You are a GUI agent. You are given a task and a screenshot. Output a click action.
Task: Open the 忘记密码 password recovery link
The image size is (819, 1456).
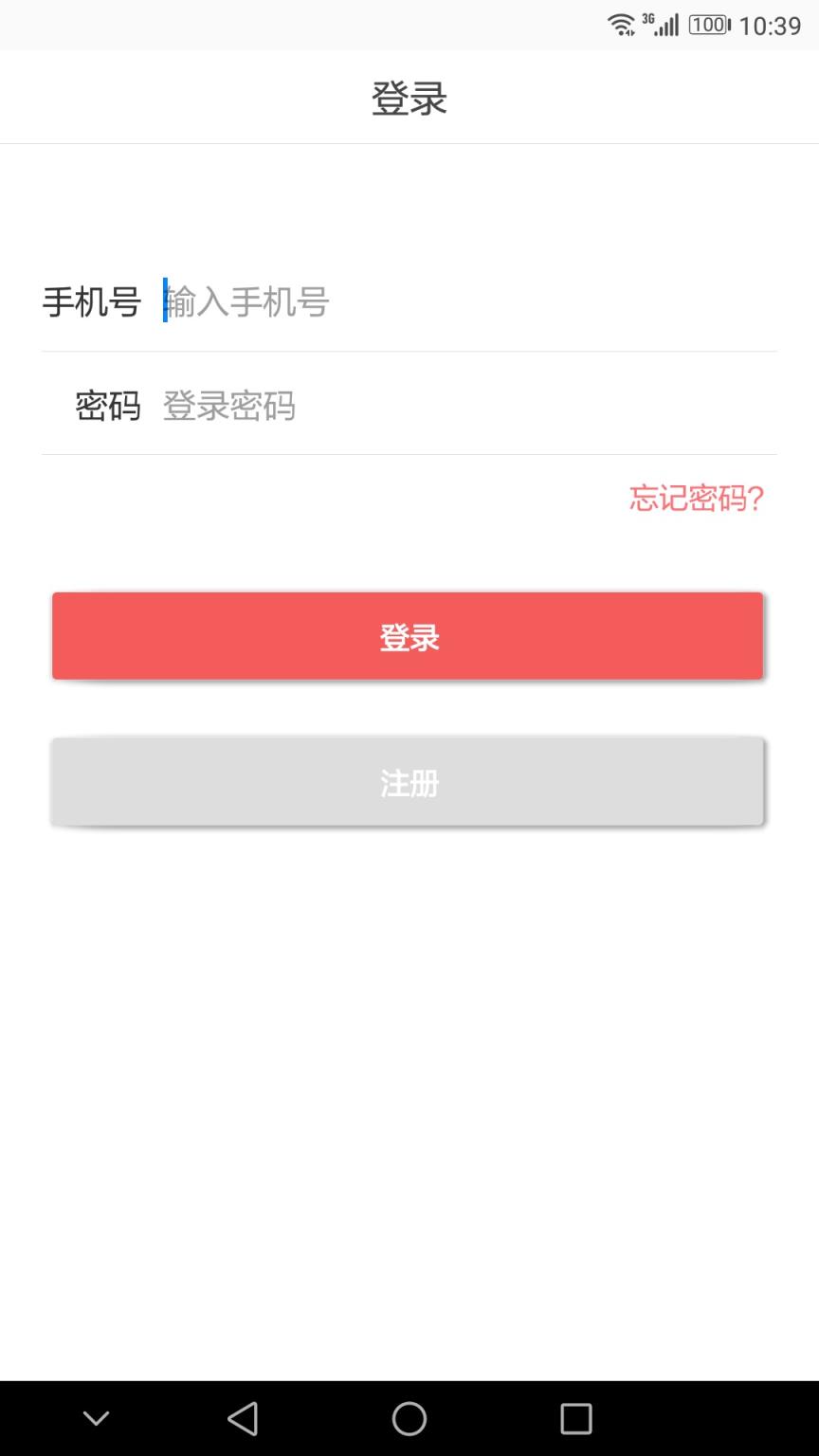pyautogui.click(x=696, y=498)
